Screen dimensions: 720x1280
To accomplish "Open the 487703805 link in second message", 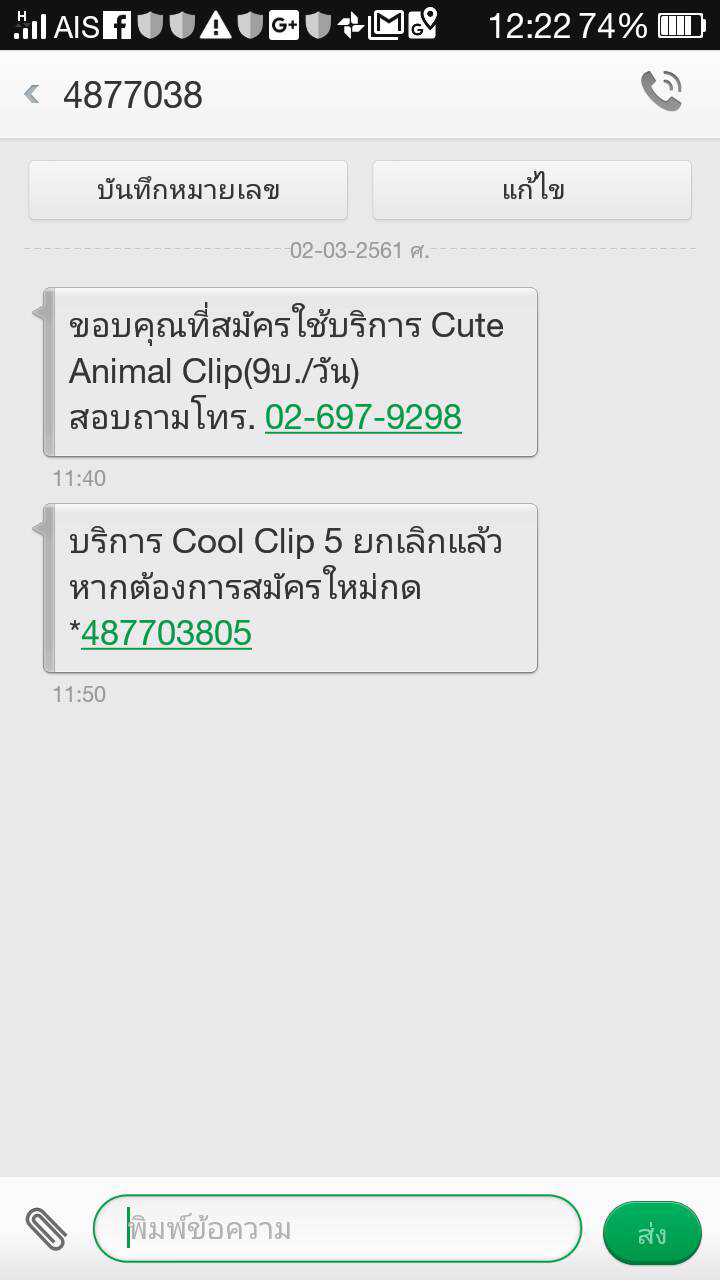I will 166,633.
